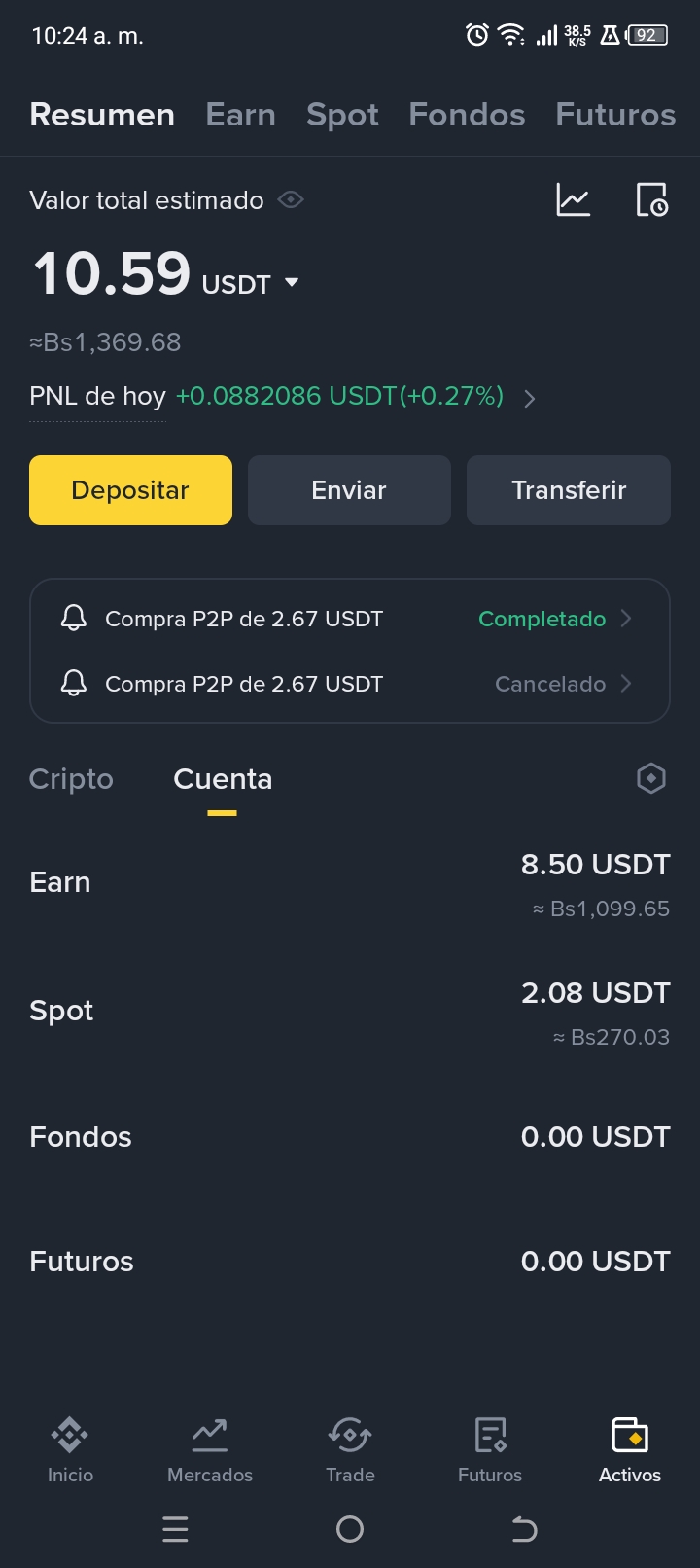Select the Transferir button

(x=569, y=490)
